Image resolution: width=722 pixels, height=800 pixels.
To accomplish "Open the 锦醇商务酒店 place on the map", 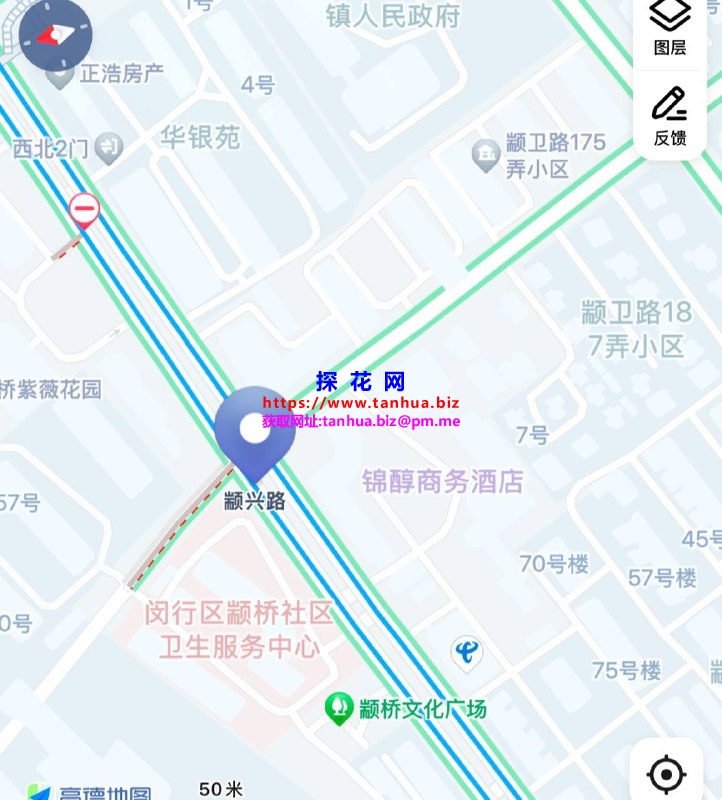I will tap(443, 482).
